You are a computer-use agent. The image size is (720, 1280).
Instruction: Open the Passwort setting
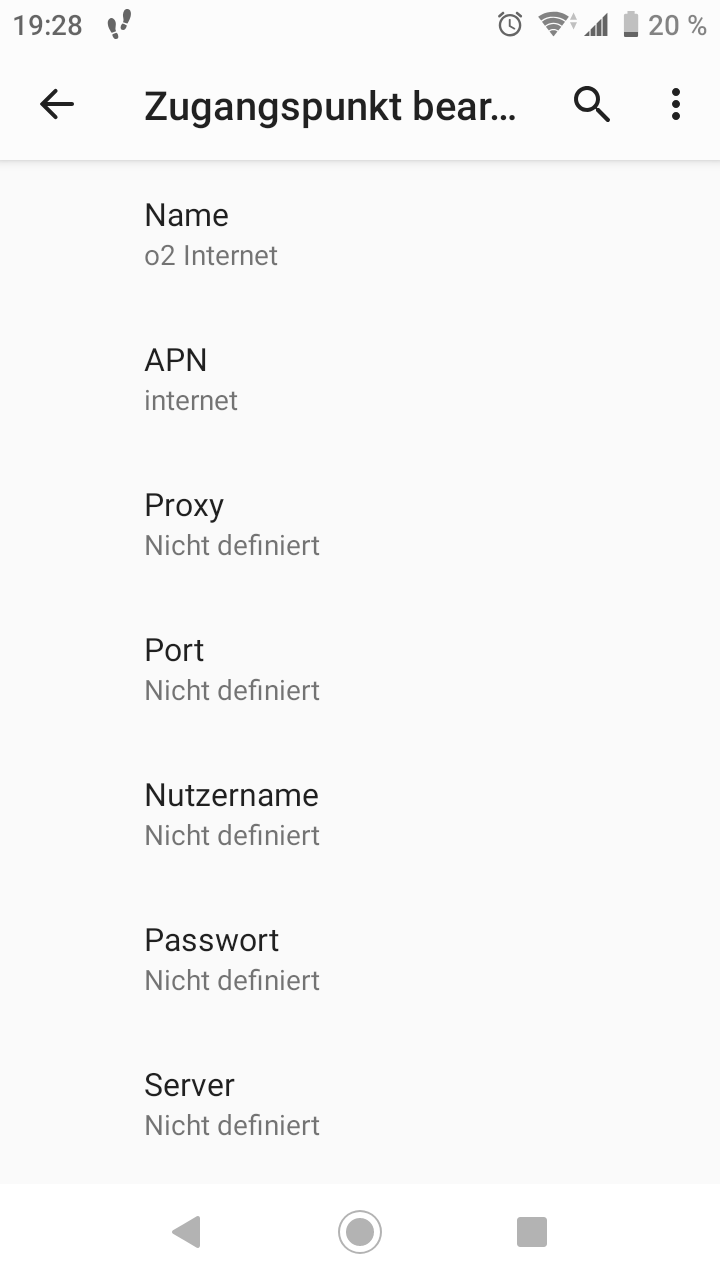pyautogui.click(x=360, y=960)
